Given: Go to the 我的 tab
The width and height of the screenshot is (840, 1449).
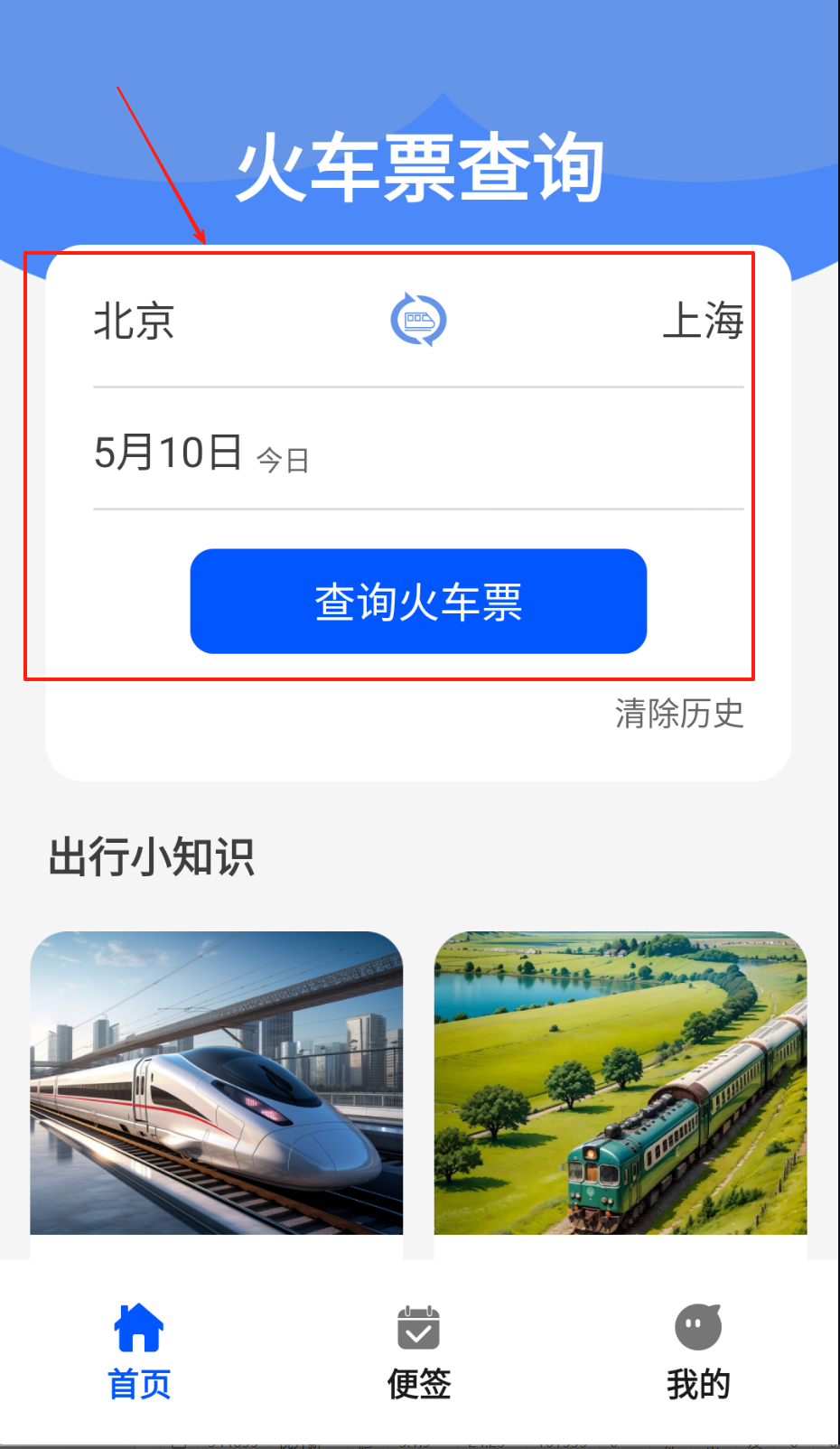Looking at the screenshot, I should [697, 1351].
